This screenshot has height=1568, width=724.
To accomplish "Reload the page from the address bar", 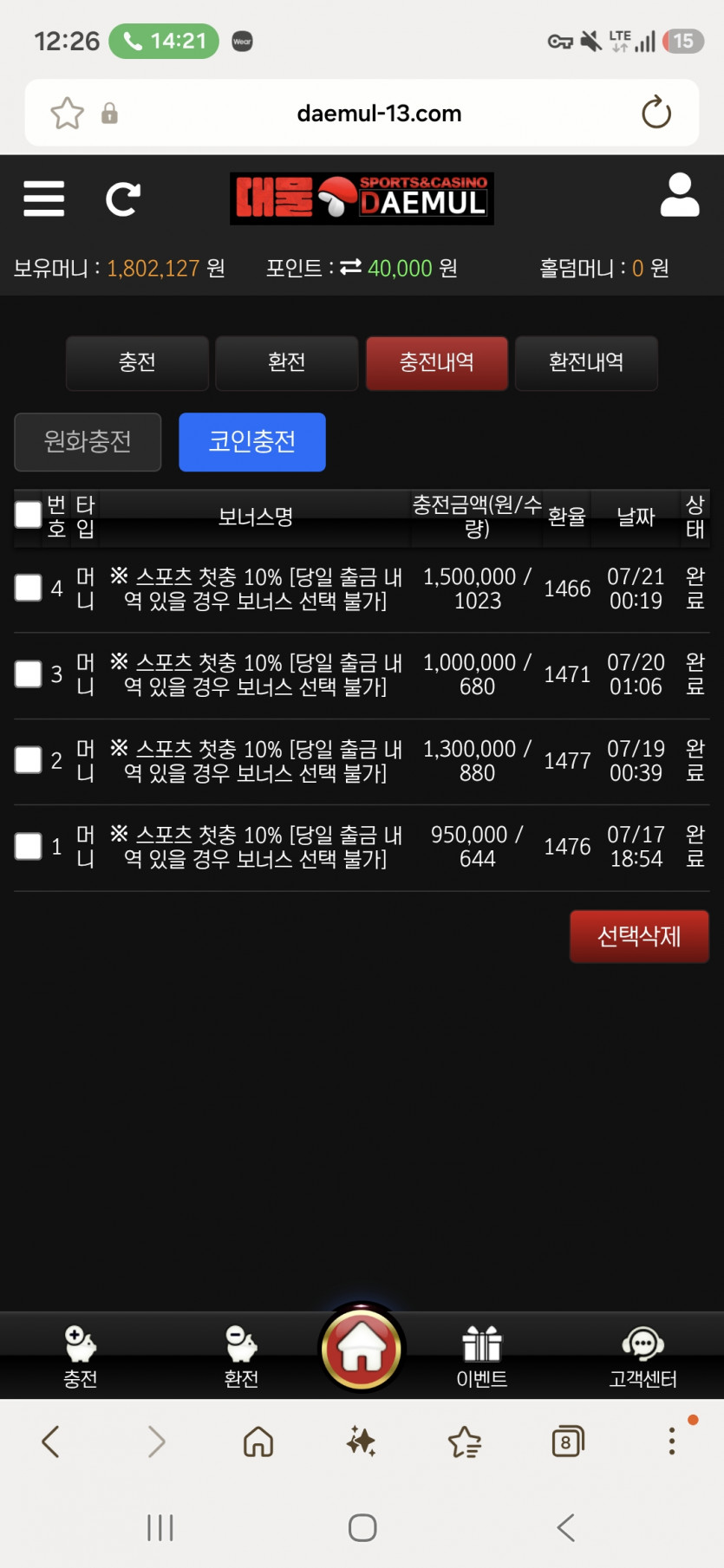I will (656, 113).
